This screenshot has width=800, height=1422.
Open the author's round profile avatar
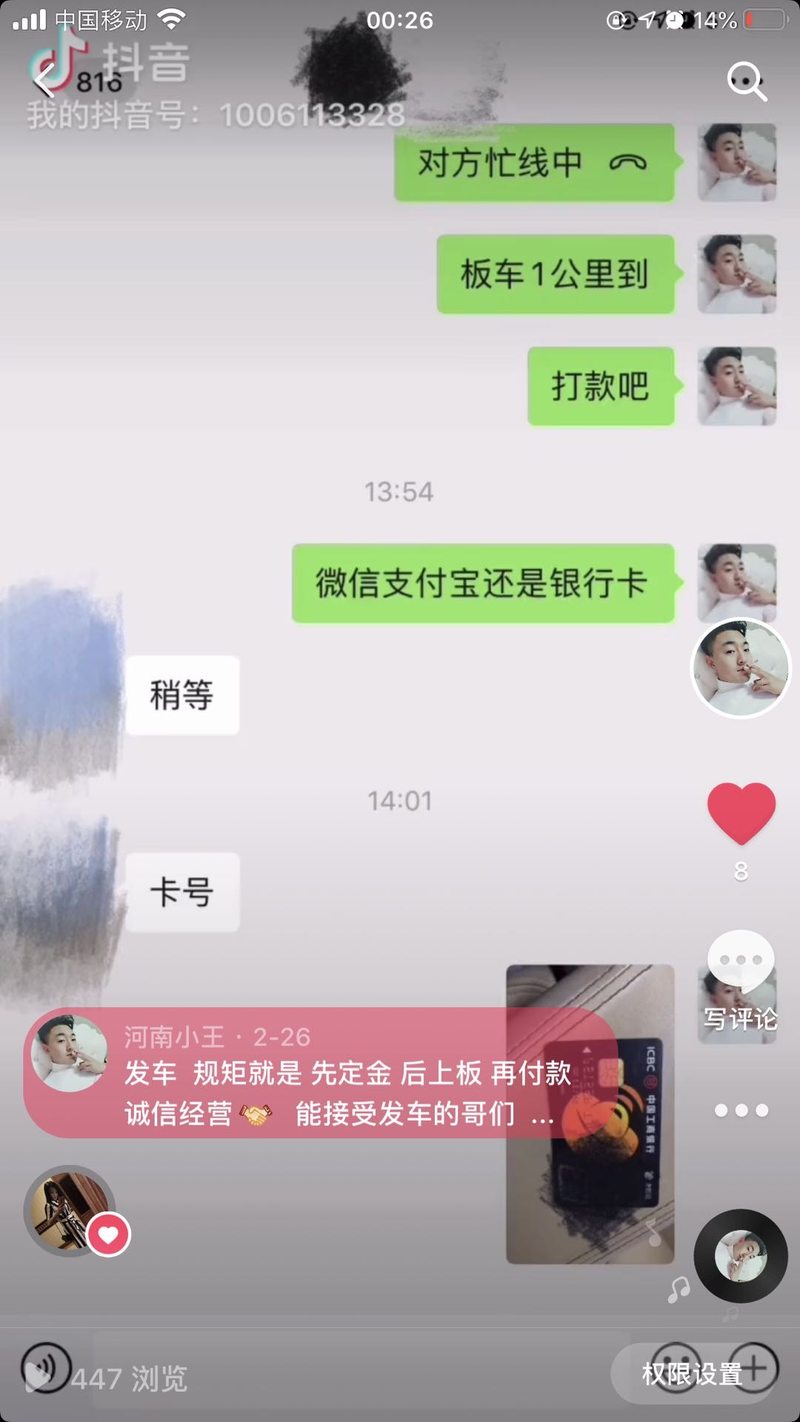741,668
